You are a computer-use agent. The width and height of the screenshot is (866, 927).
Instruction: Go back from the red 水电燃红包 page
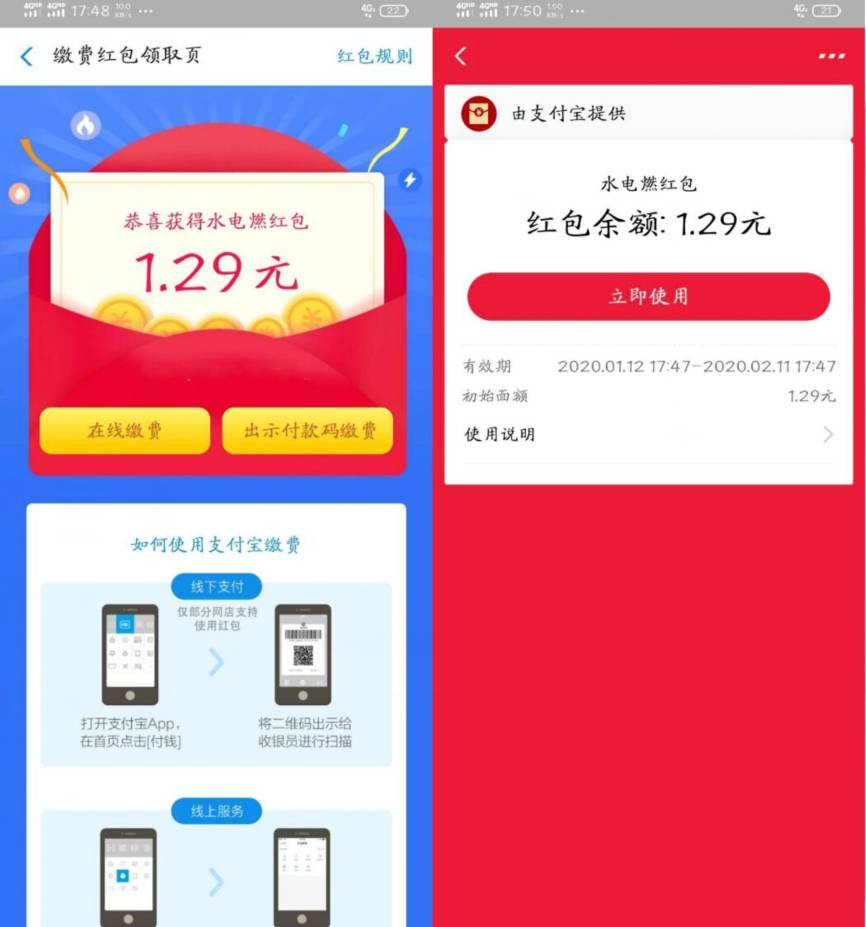(x=460, y=56)
